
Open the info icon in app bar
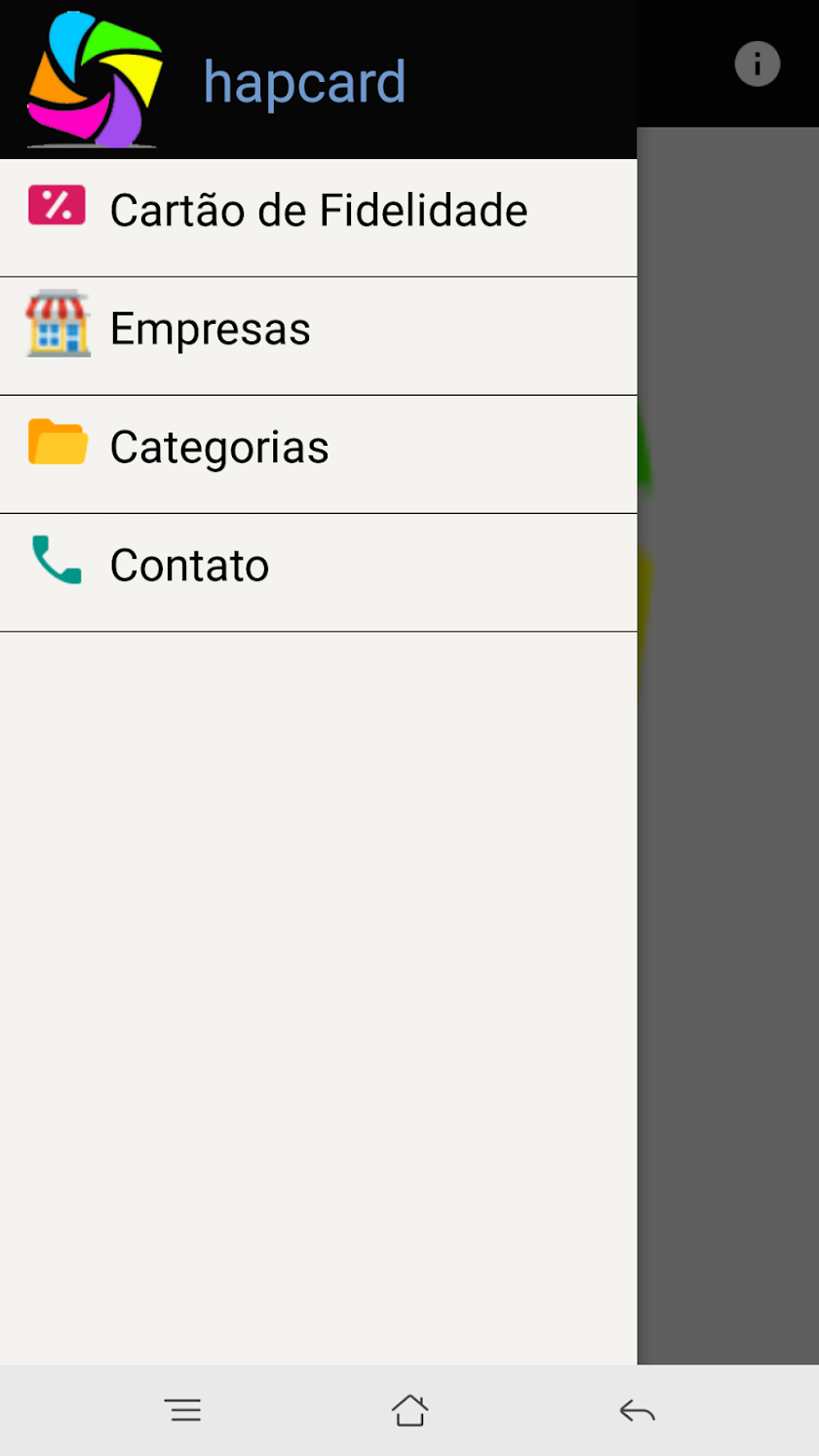[x=757, y=64]
